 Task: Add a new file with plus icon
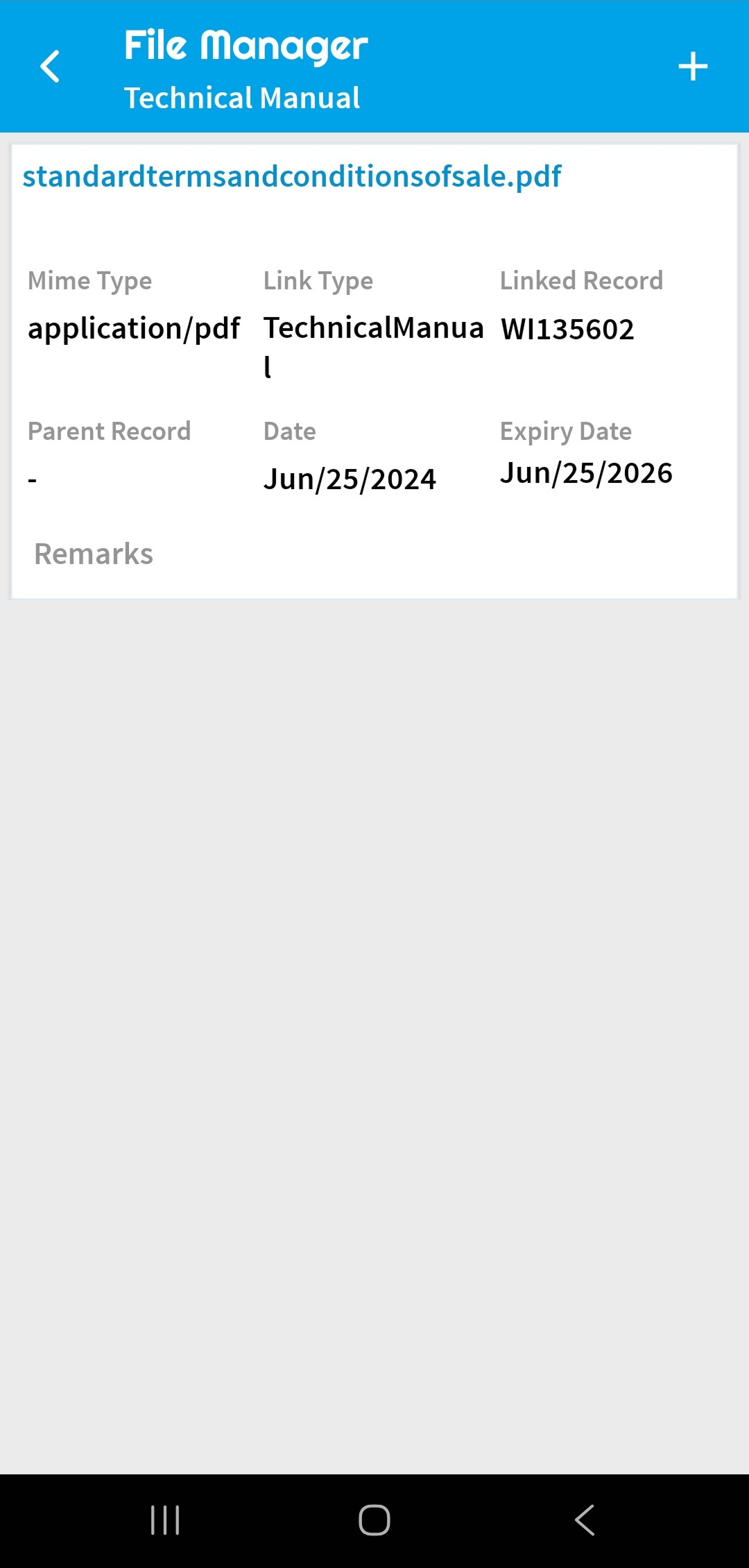point(692,67)
